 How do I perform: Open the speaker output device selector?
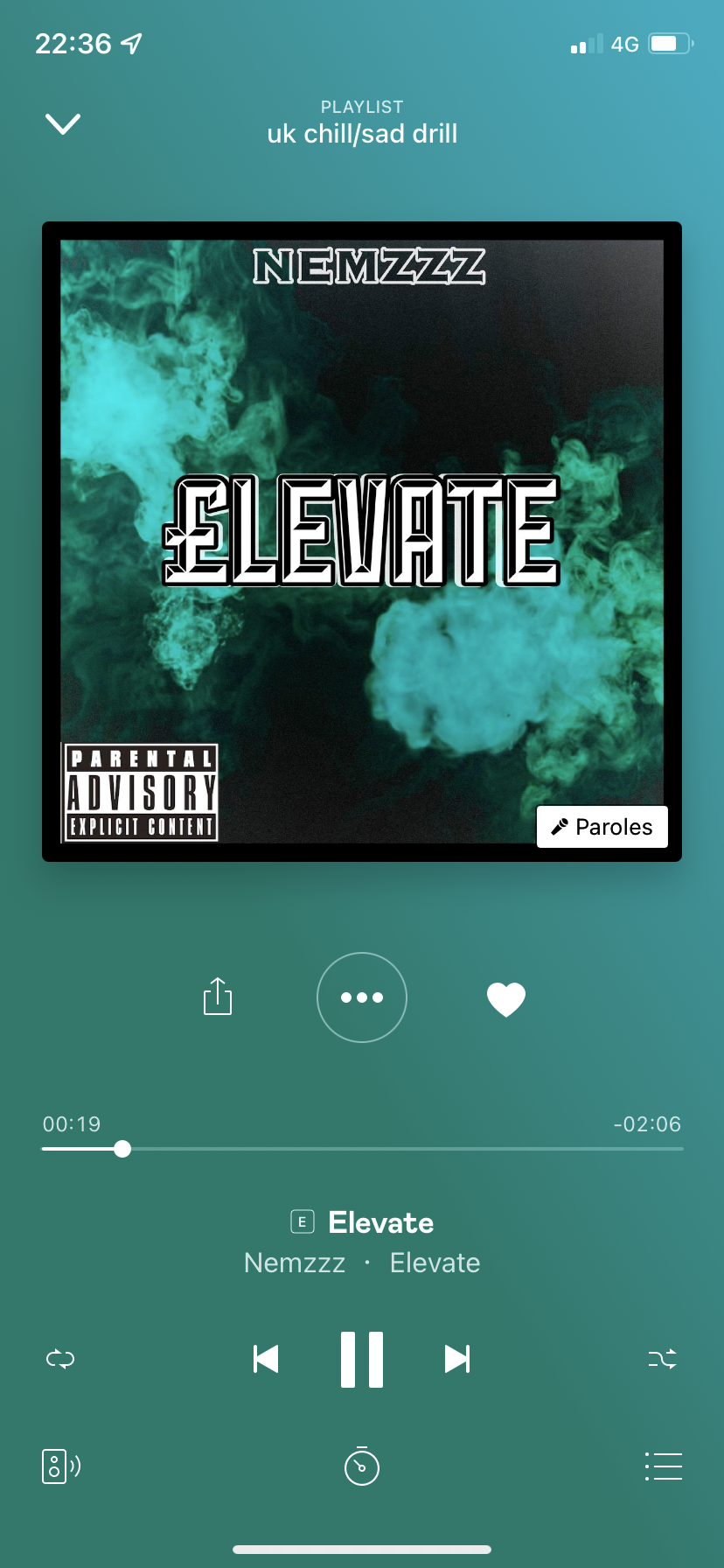coord(61,1466)
